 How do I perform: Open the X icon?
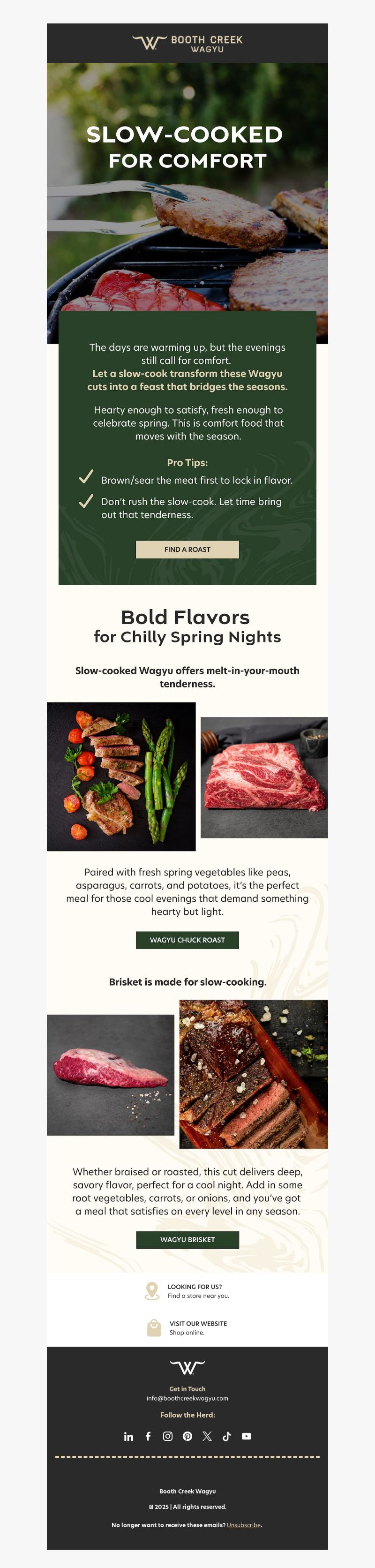pyautogui.click(x=207, y=1436)
